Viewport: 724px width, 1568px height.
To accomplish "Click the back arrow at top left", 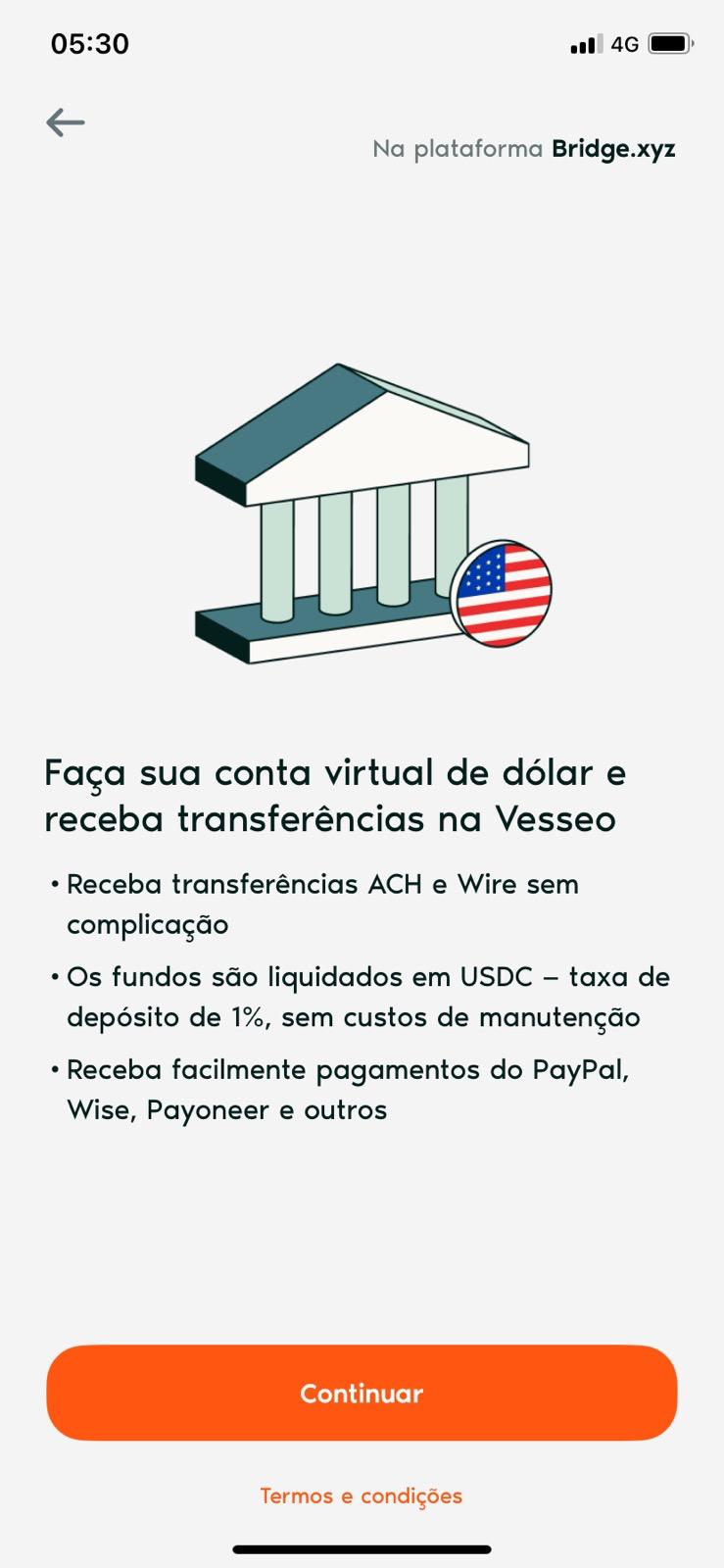I will click(65, 122).
